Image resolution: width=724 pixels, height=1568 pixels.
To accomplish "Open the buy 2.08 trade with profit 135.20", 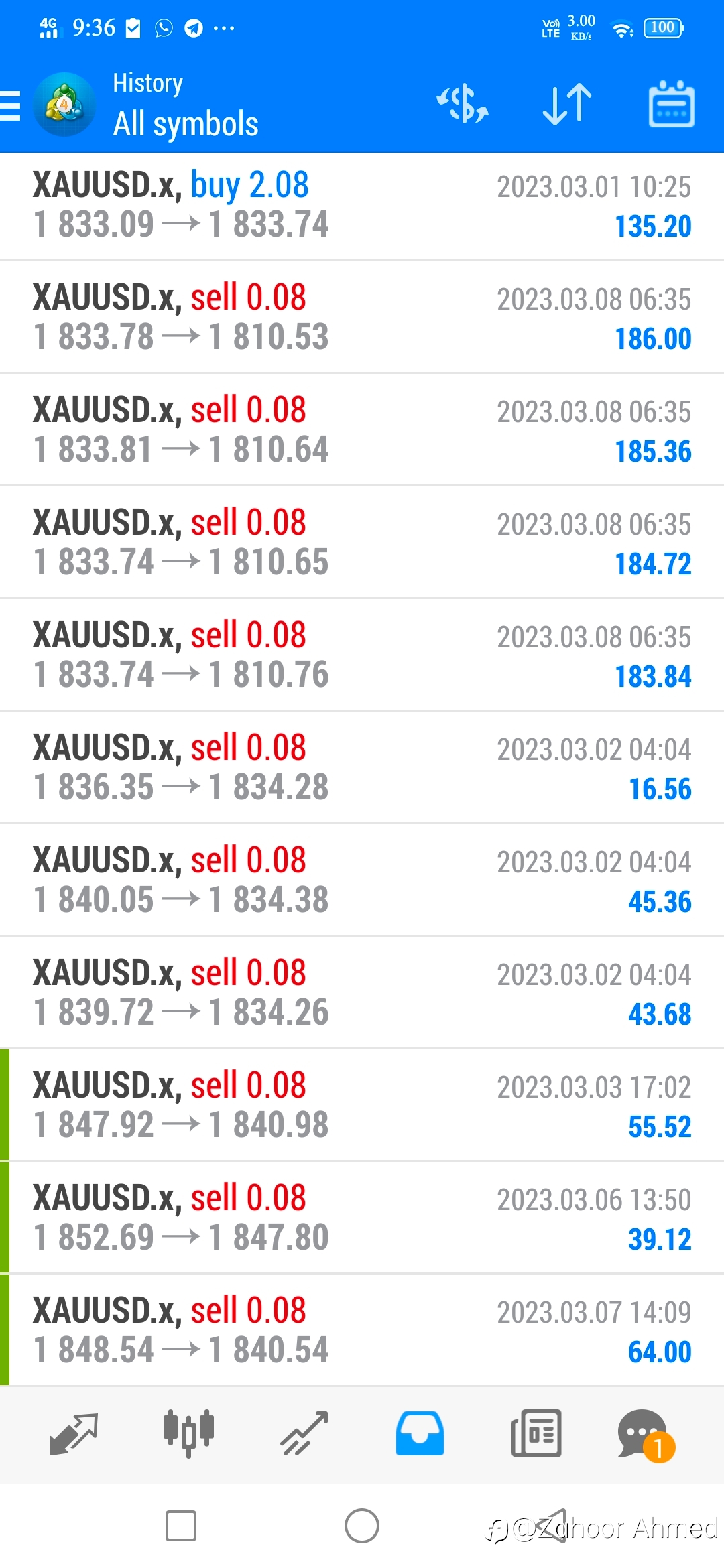I will click(362, 206).
